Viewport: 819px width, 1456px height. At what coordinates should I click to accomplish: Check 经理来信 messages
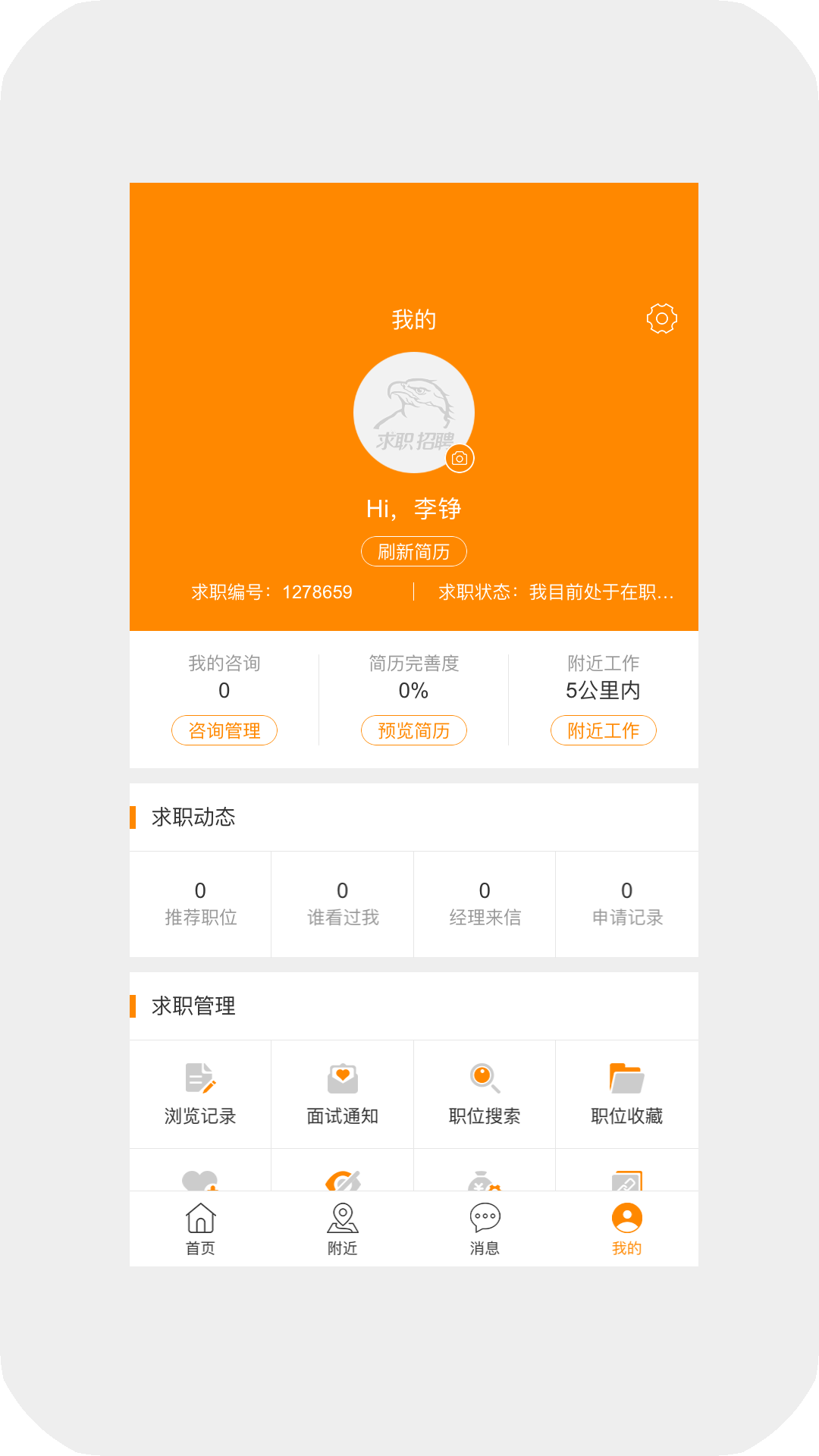(485, 904)
